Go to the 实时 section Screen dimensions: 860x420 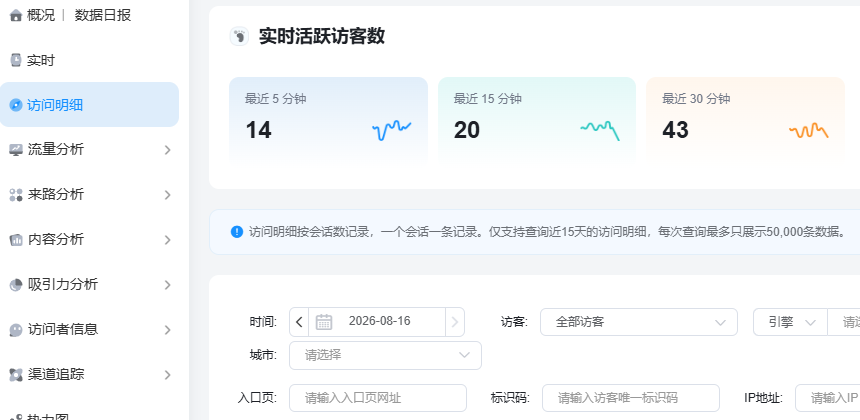[x=33, y=60]
